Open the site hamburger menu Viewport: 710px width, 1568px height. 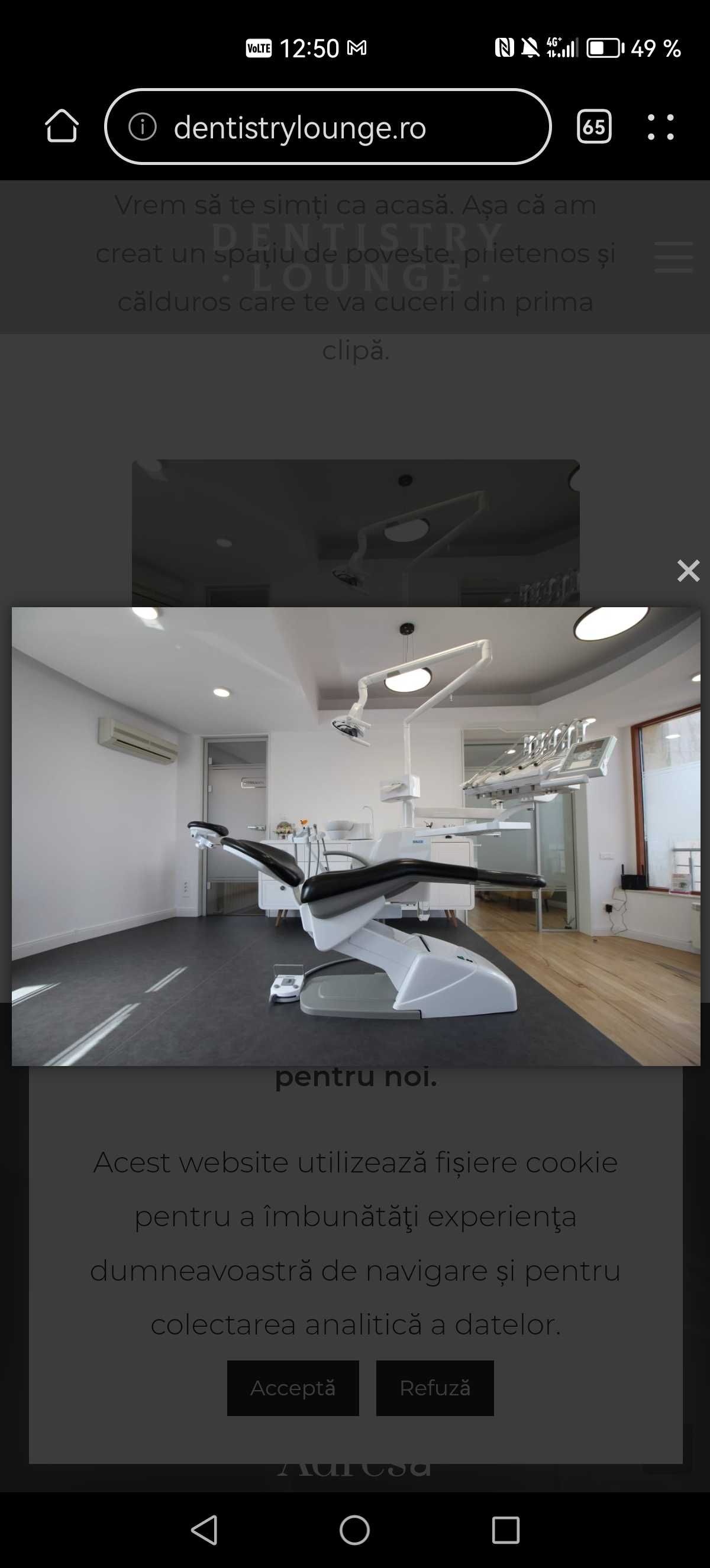673,256
